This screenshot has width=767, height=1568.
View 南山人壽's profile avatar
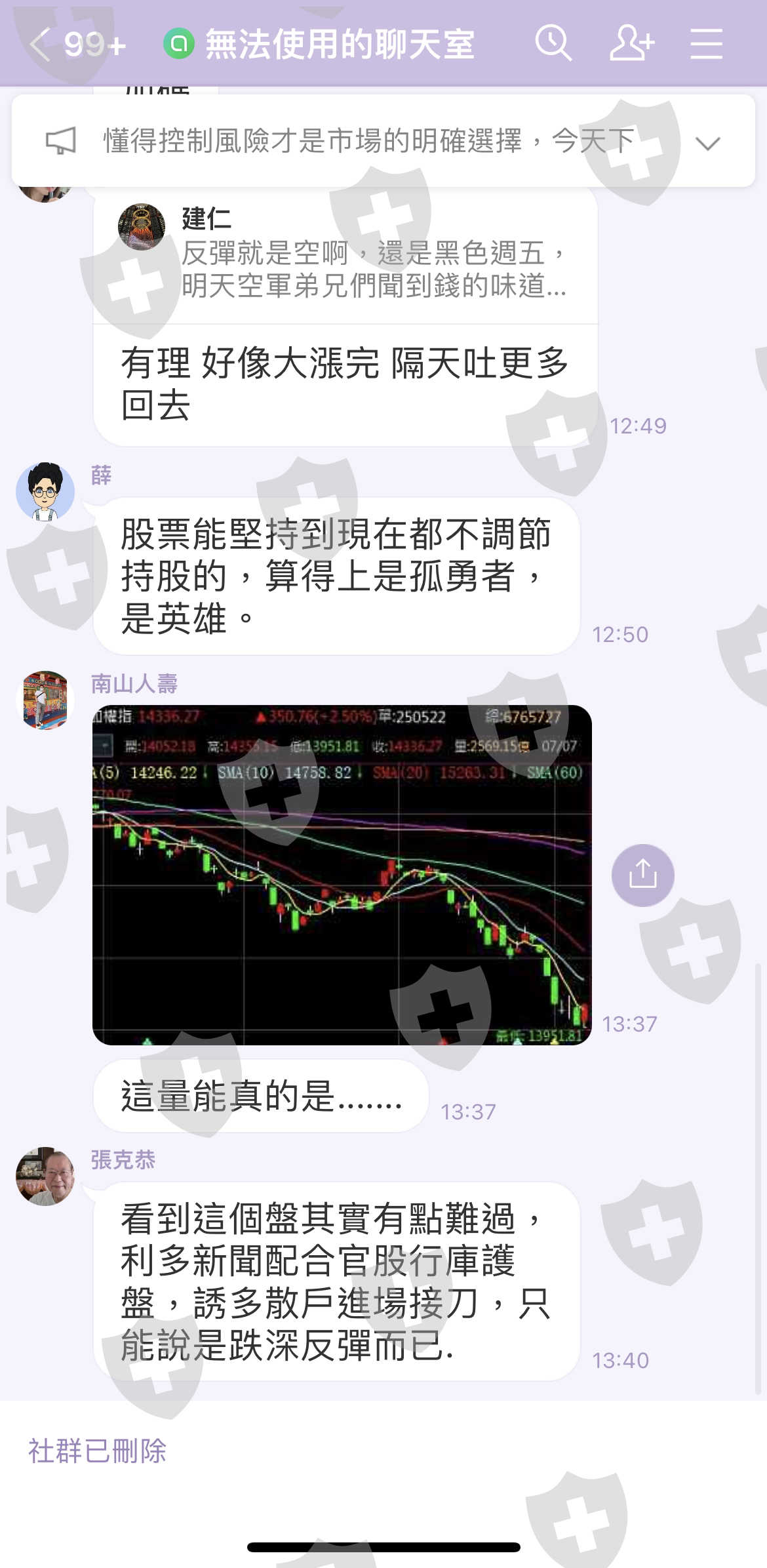coord(45,700)
